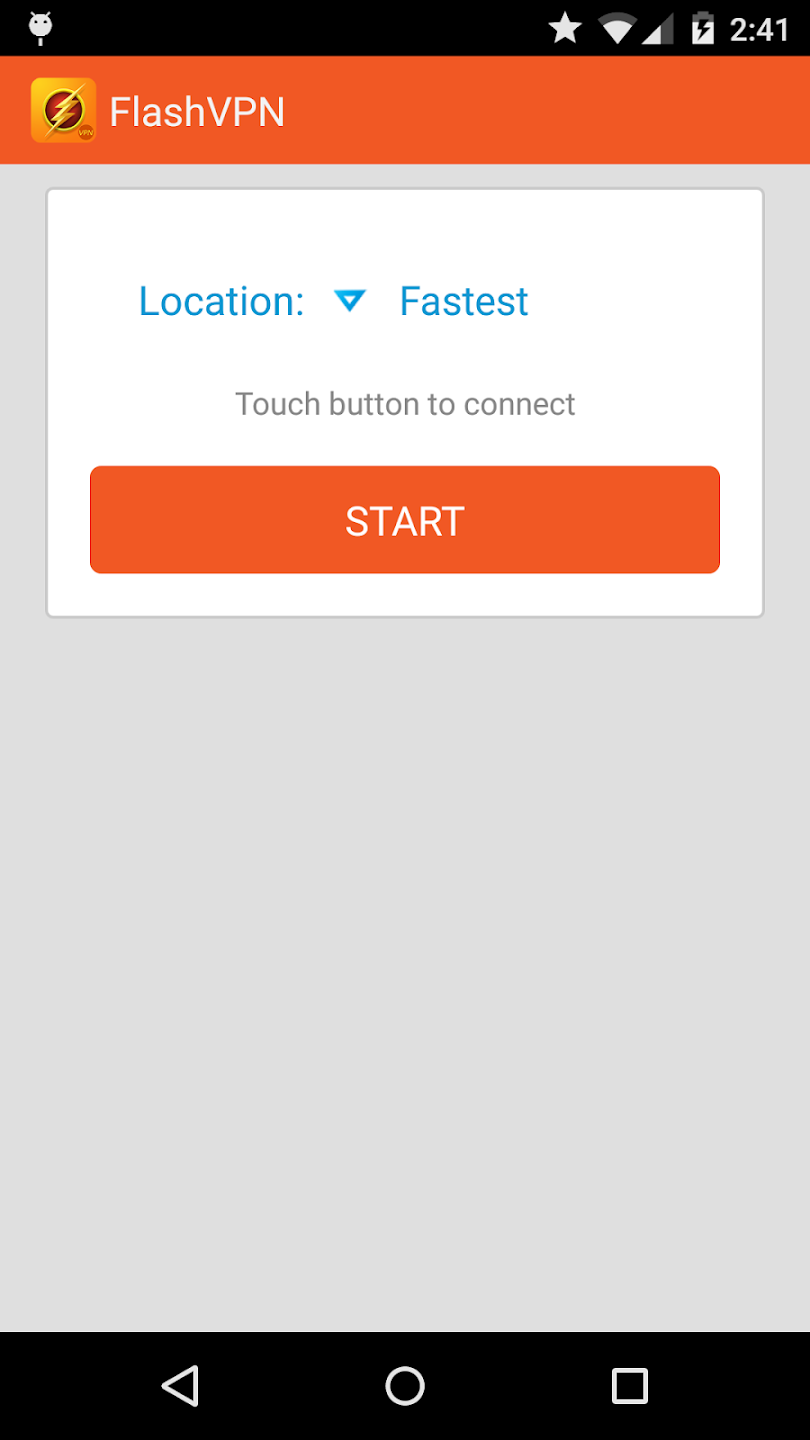Tap the Android robot icon in status bar

40,27
